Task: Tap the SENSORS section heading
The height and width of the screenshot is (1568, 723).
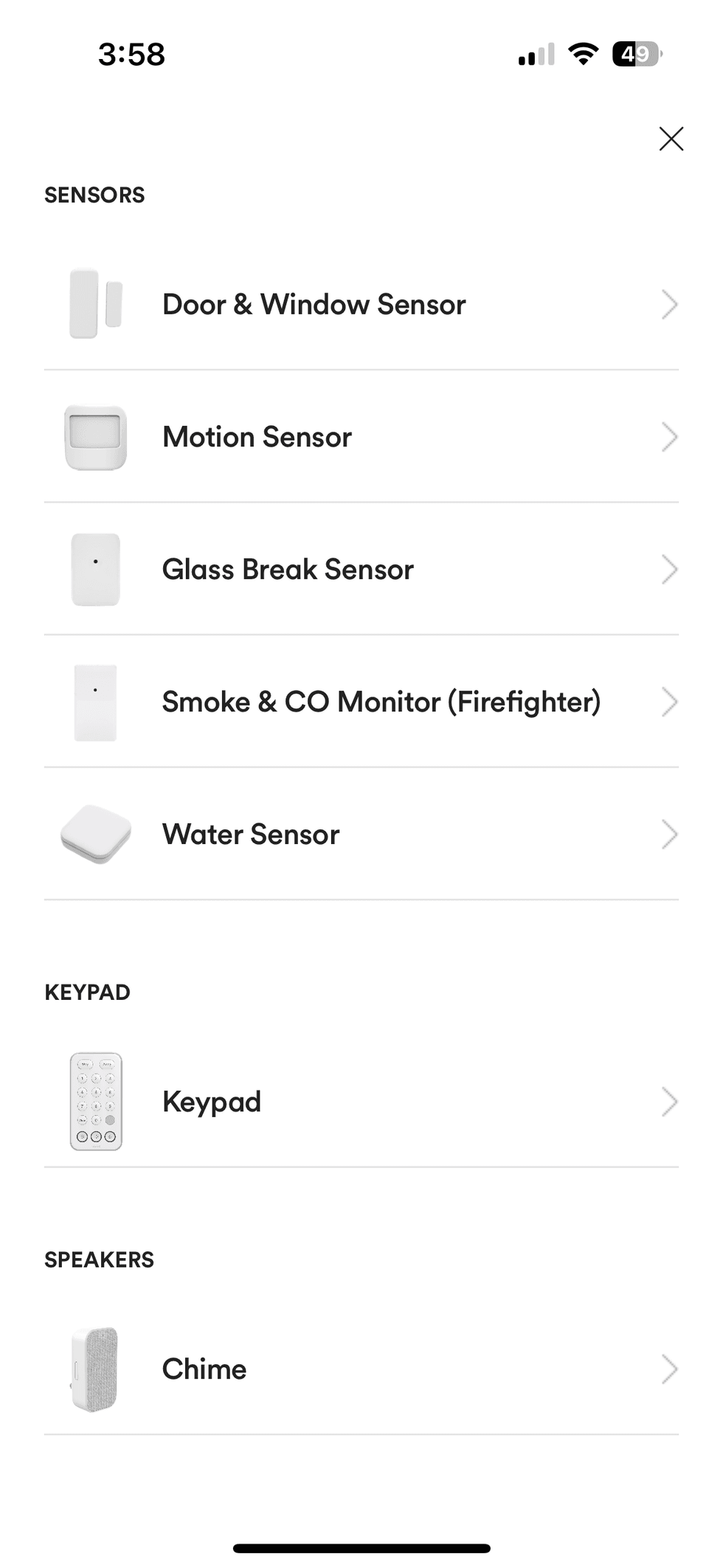Action: 94,195
